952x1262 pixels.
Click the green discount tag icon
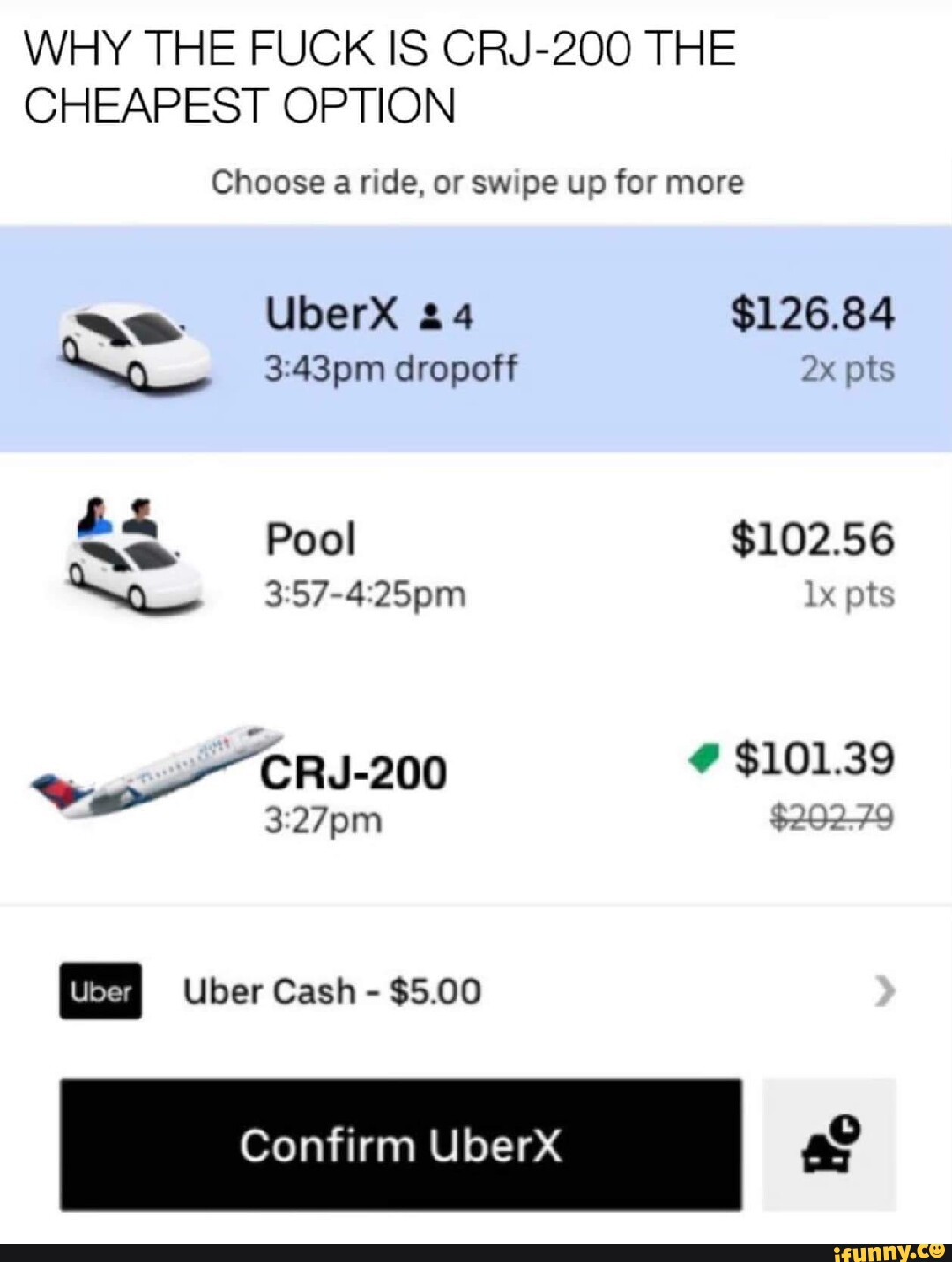[x=701, y=758]
